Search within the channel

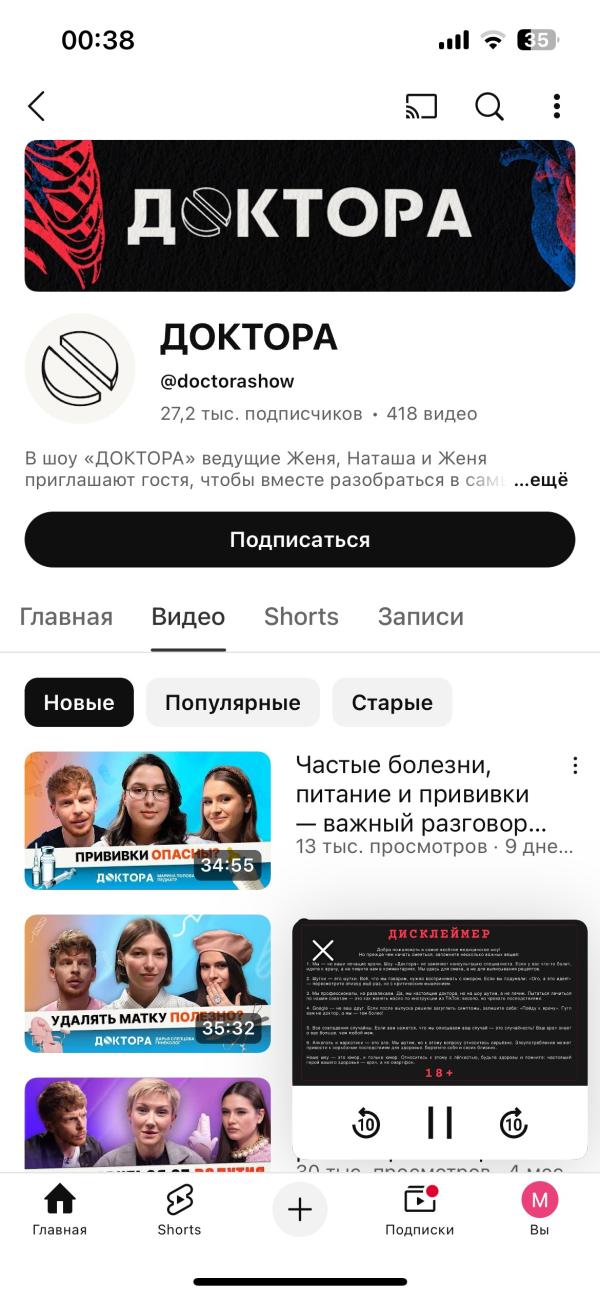[489, 106]
